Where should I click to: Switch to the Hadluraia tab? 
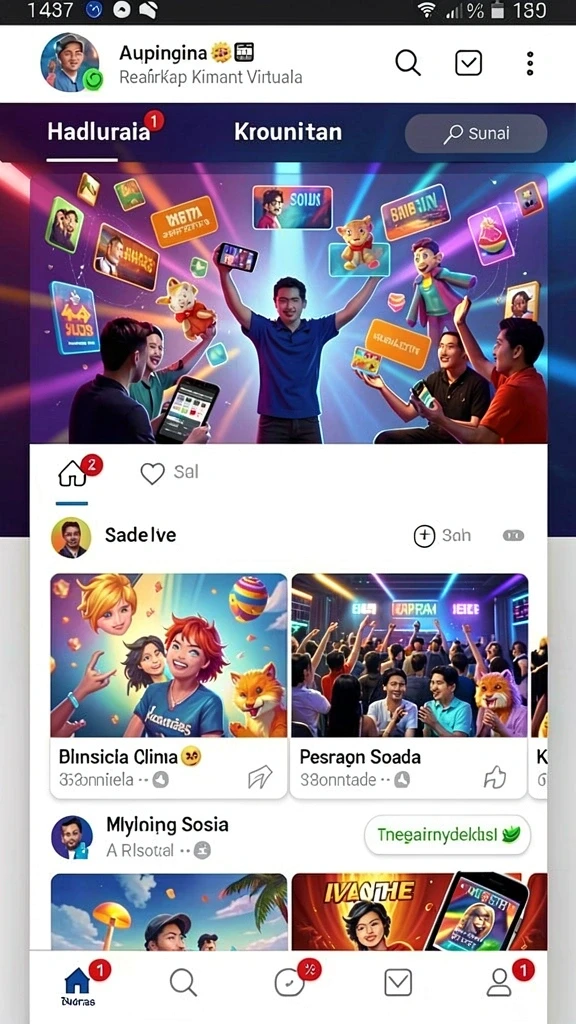point(99,132)
